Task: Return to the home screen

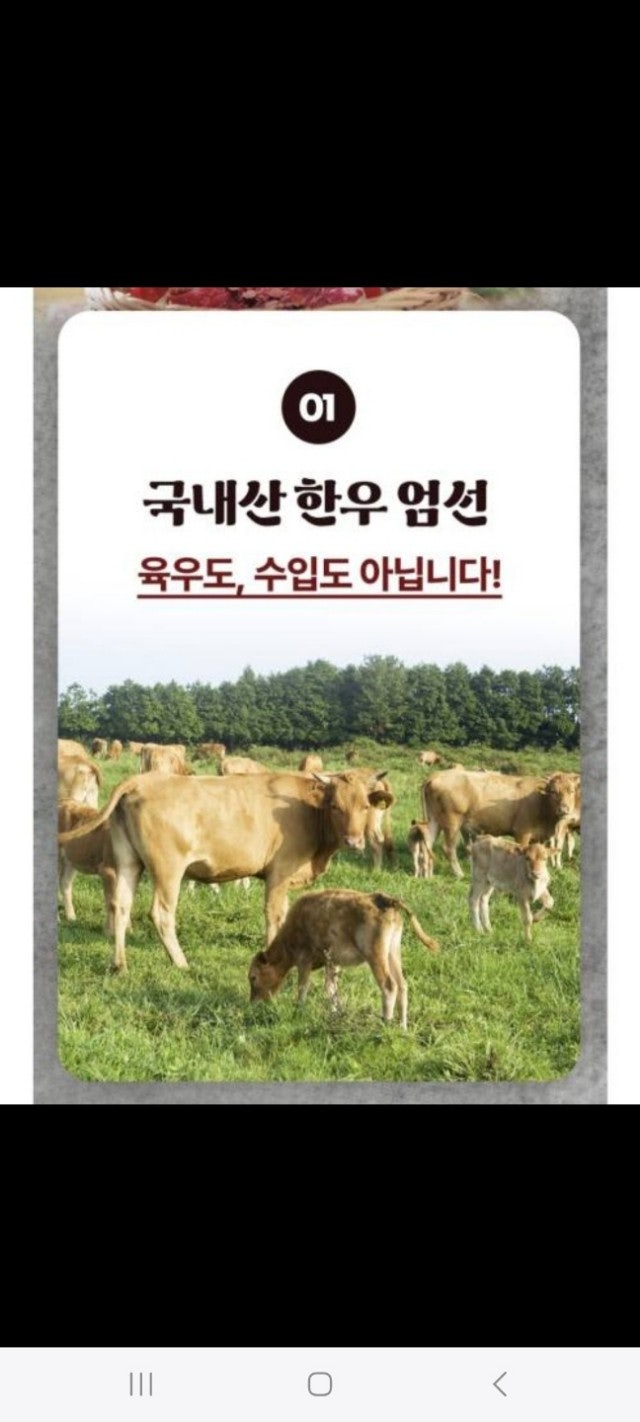Action: click(x=320, y=1384)
